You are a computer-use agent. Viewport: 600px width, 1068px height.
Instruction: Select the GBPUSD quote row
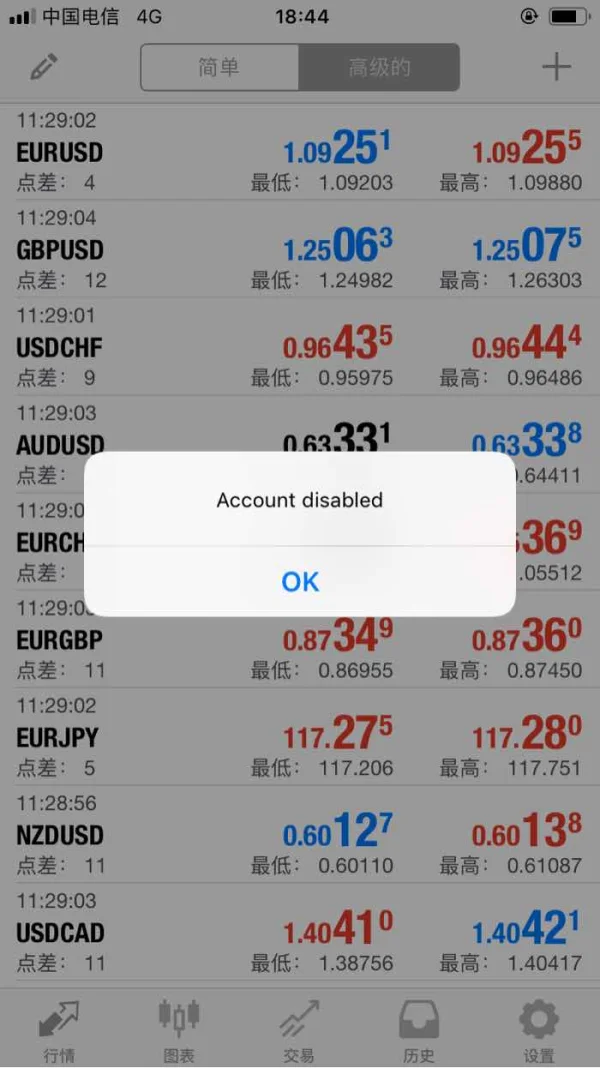tap(300, 249)
